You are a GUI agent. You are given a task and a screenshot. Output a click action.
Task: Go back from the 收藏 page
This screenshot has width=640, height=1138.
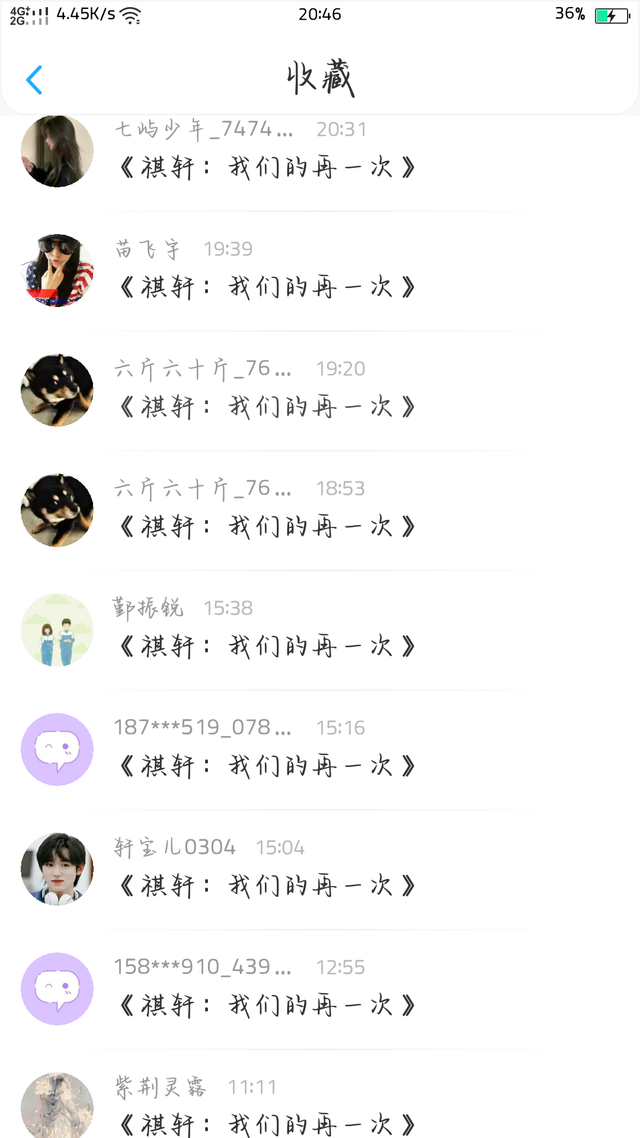pyautogui.click(x=34, y=80)
